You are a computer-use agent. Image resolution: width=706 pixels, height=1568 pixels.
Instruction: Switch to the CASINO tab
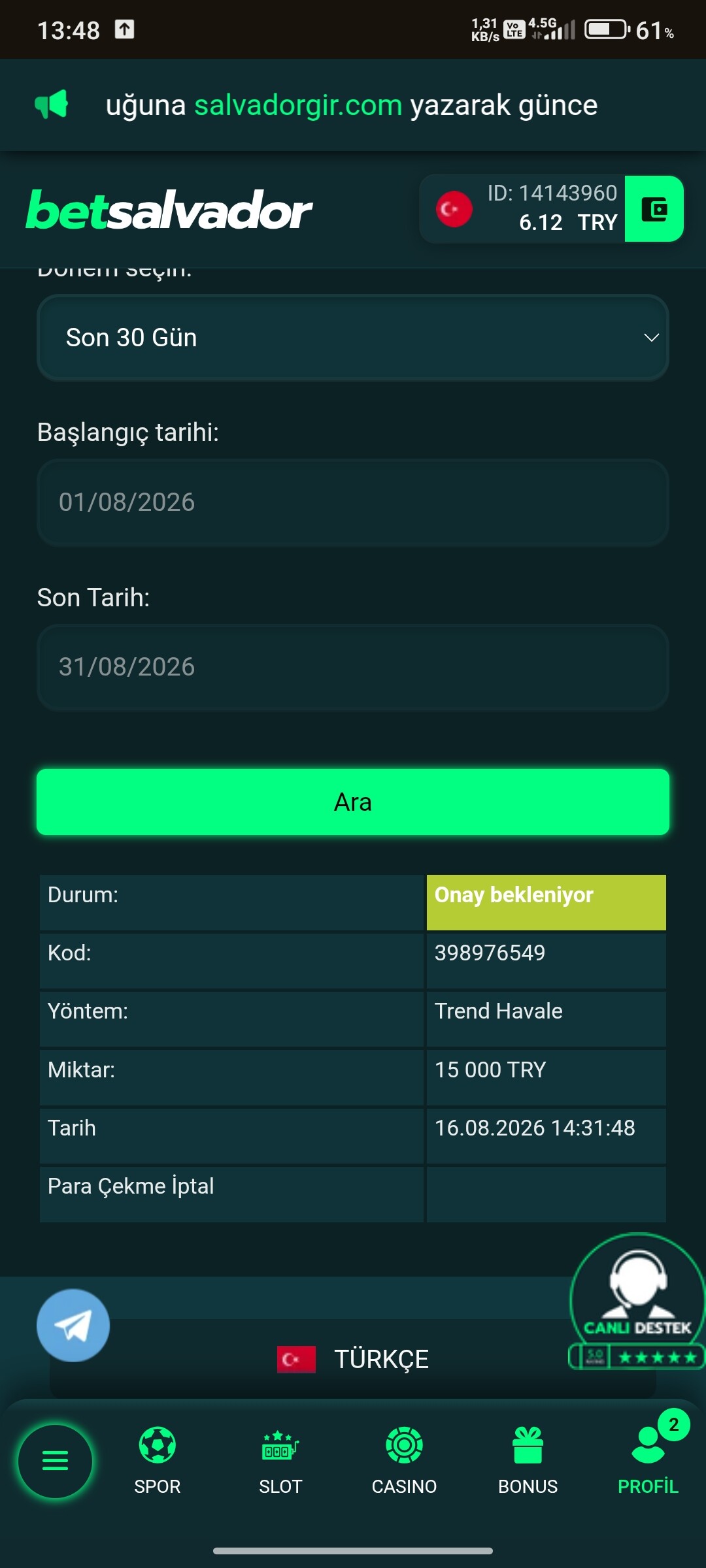pos(404,1461)
